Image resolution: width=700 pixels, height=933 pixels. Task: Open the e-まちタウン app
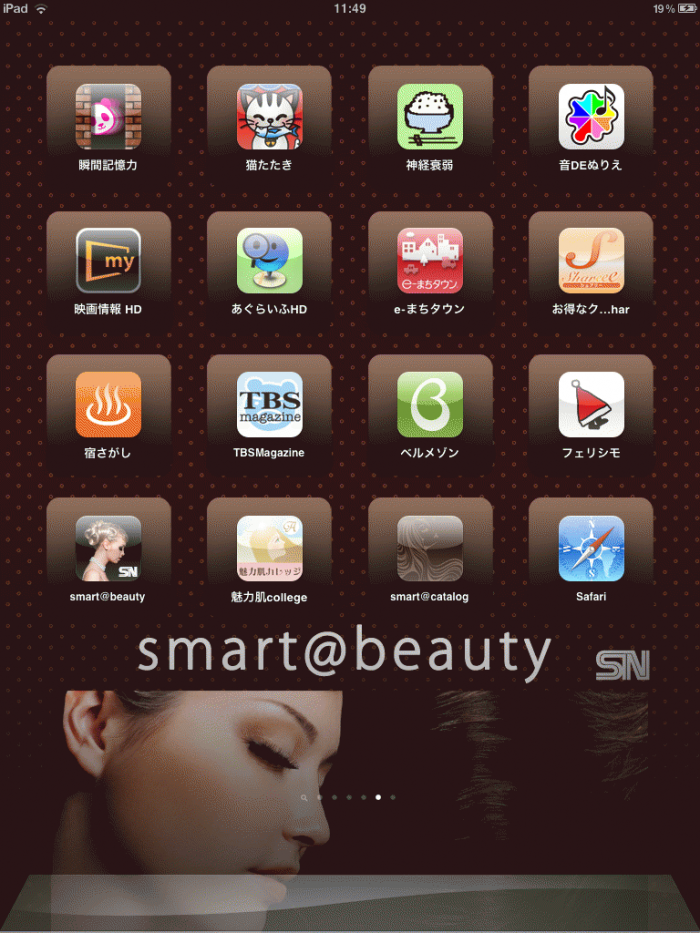tap(430, 261)
